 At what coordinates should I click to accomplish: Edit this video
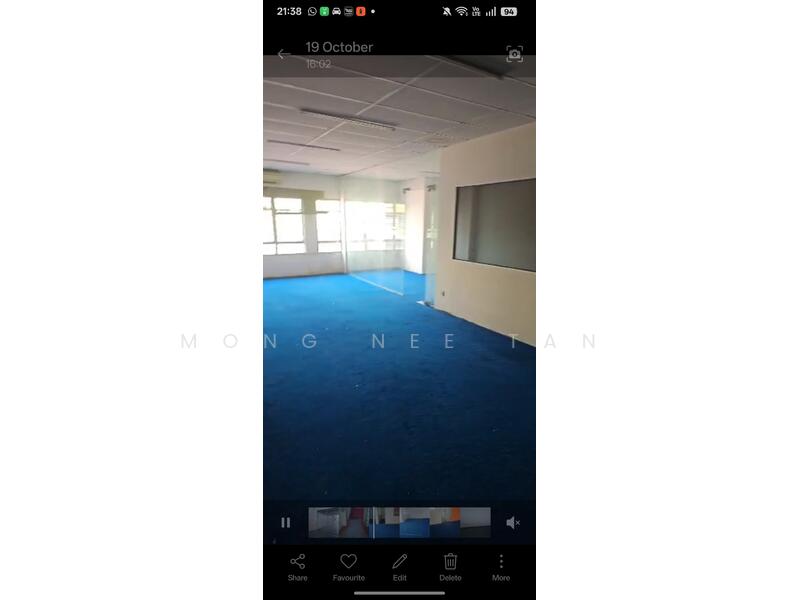click(400, 566)
